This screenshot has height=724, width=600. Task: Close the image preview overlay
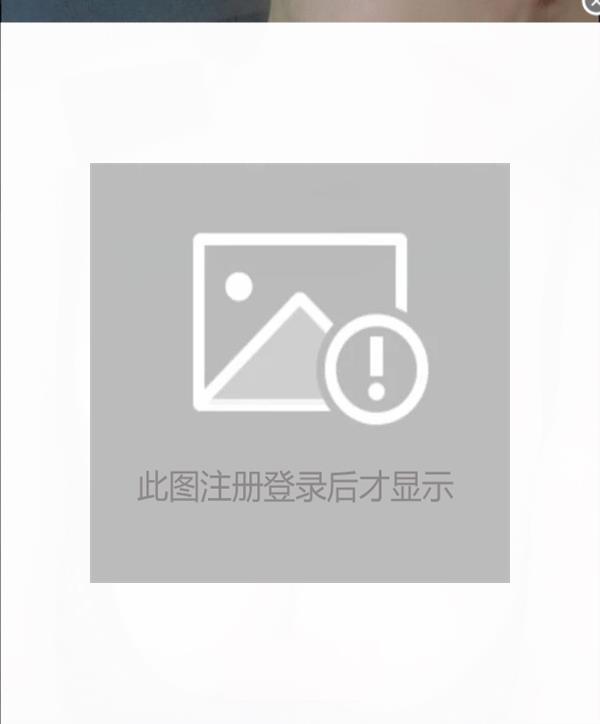[x=592, y=5]
